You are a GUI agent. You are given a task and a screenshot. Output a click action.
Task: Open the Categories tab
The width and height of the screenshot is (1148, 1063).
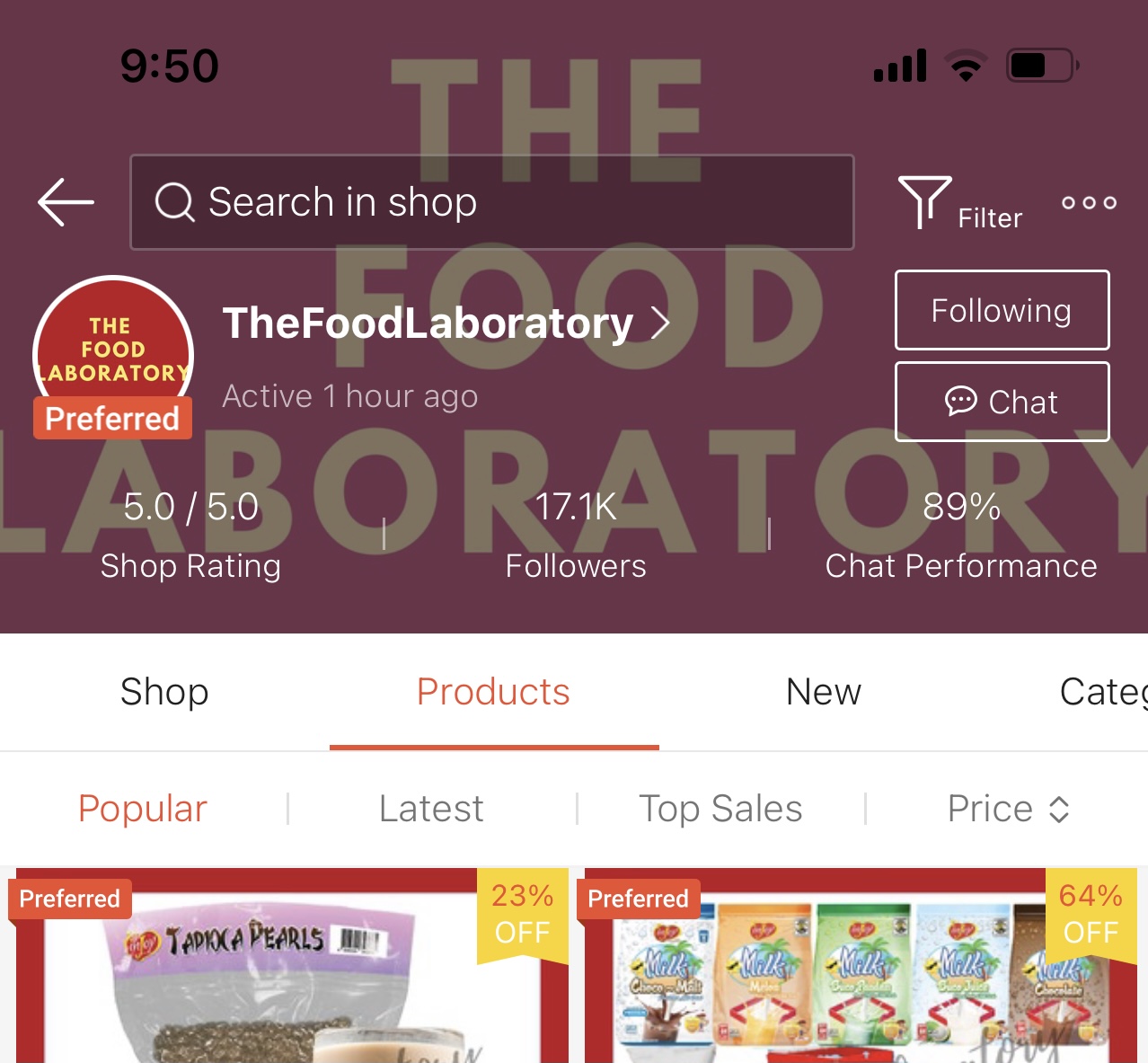pos(1102,692)
